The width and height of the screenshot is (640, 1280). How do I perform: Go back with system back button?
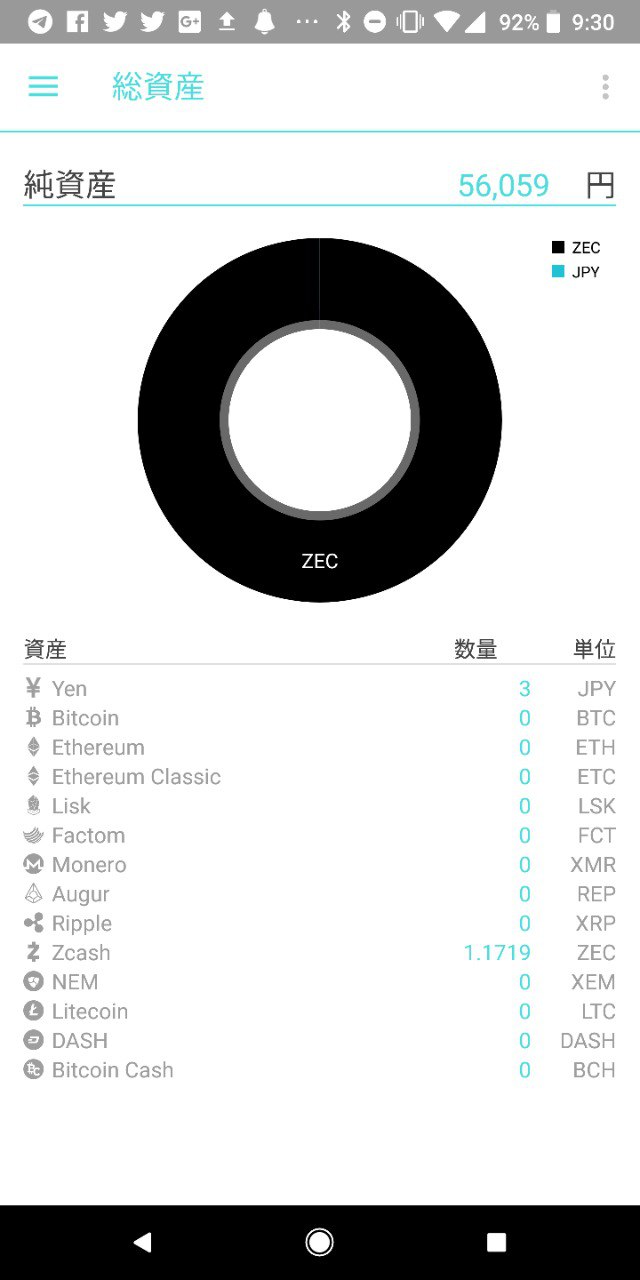point(142,1242)
